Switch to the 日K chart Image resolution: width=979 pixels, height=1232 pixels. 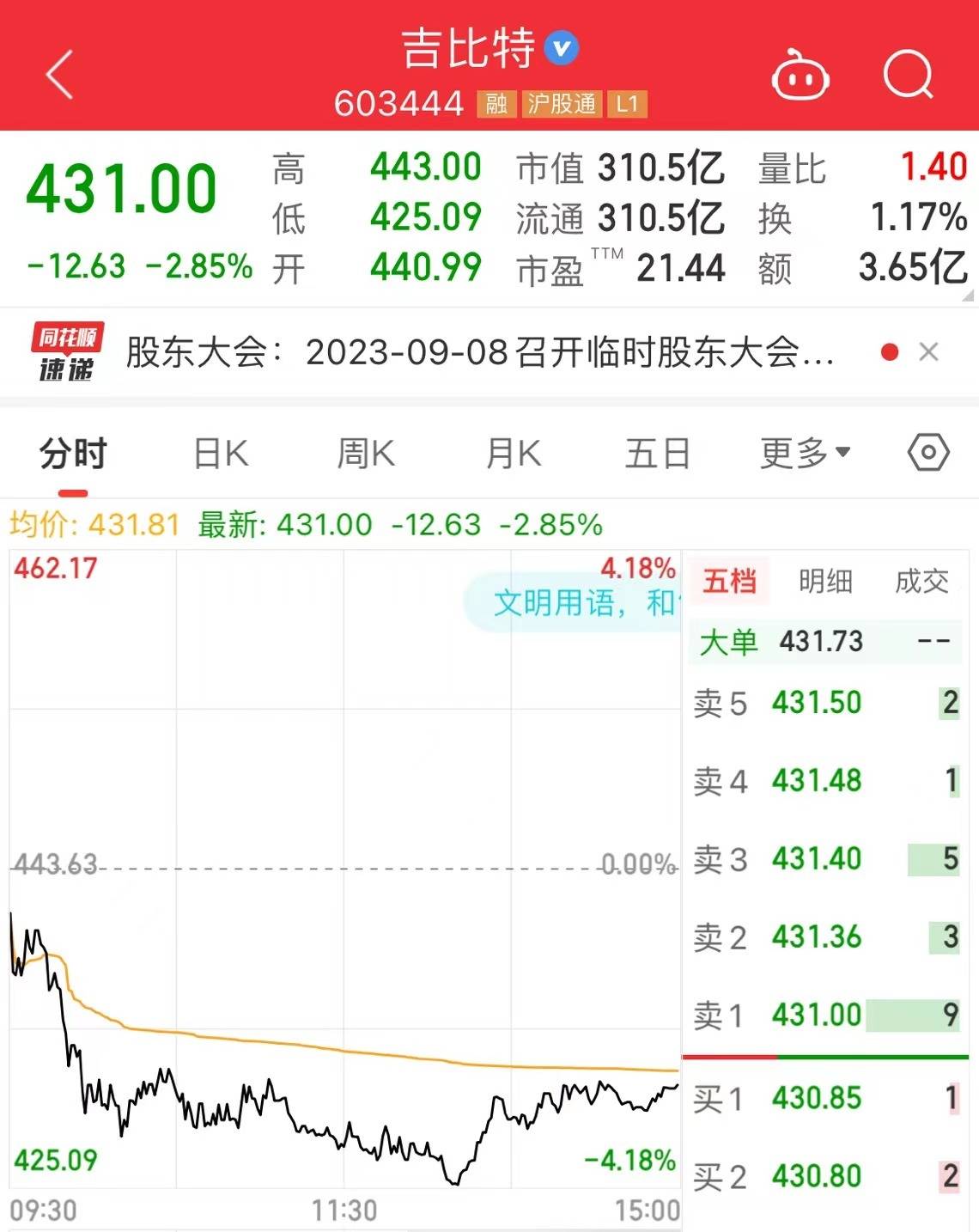point(221,454)
